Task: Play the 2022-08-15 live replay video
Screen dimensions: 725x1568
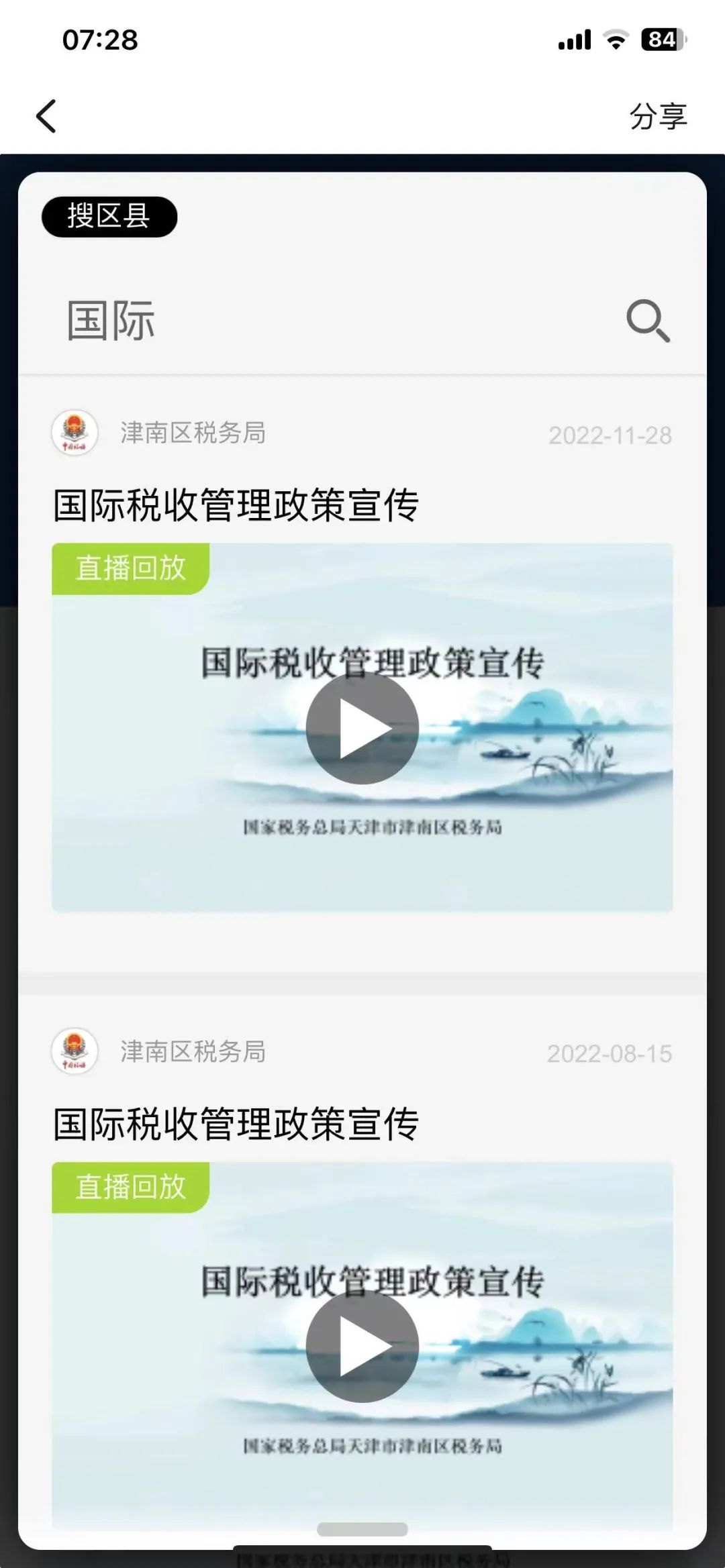Action: pyautogui.click(x=362, y=1346)
